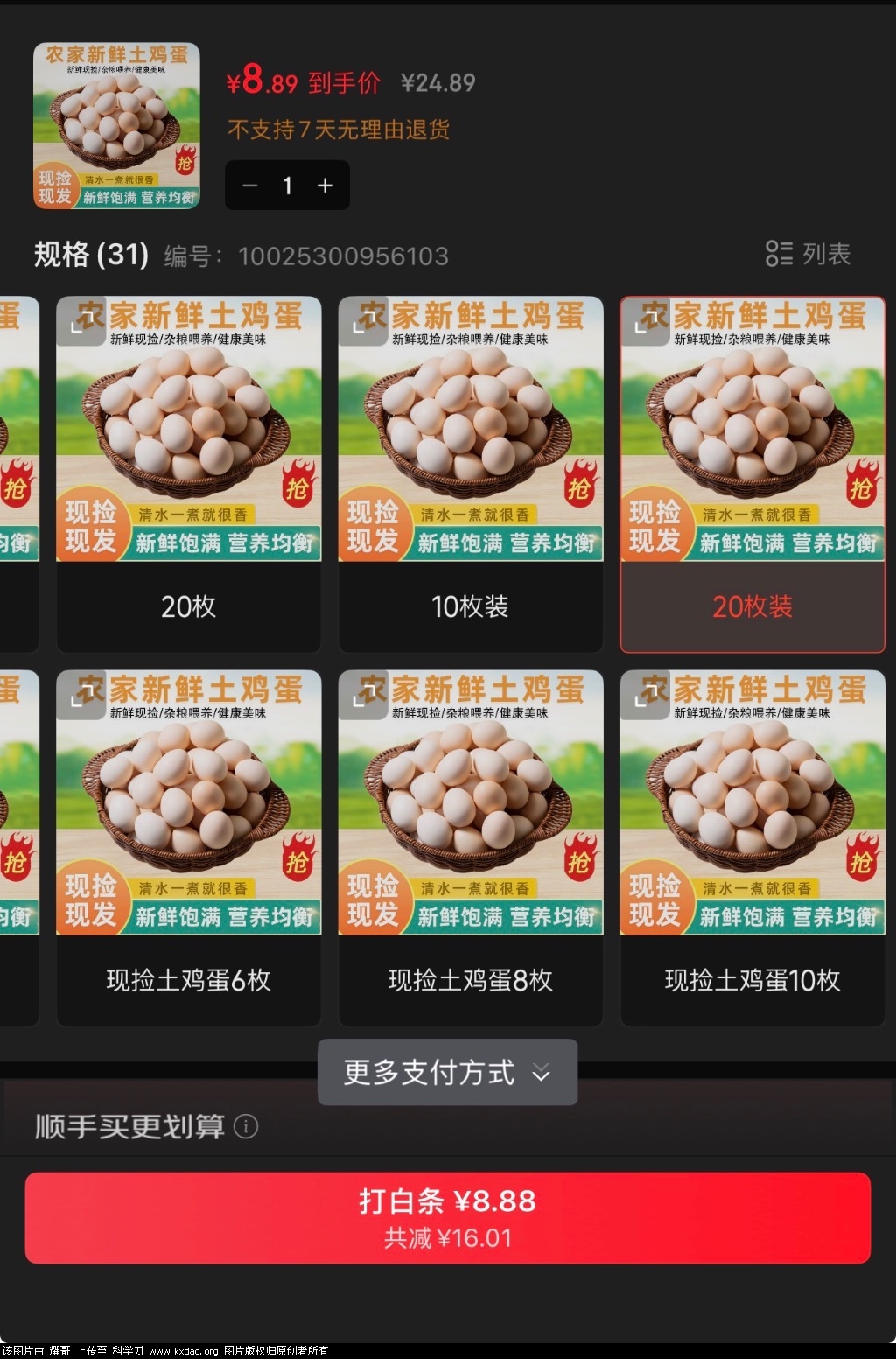Click the plus button to increase quantity
This screenshot has height=1359, width=896.
click(325, 186)
